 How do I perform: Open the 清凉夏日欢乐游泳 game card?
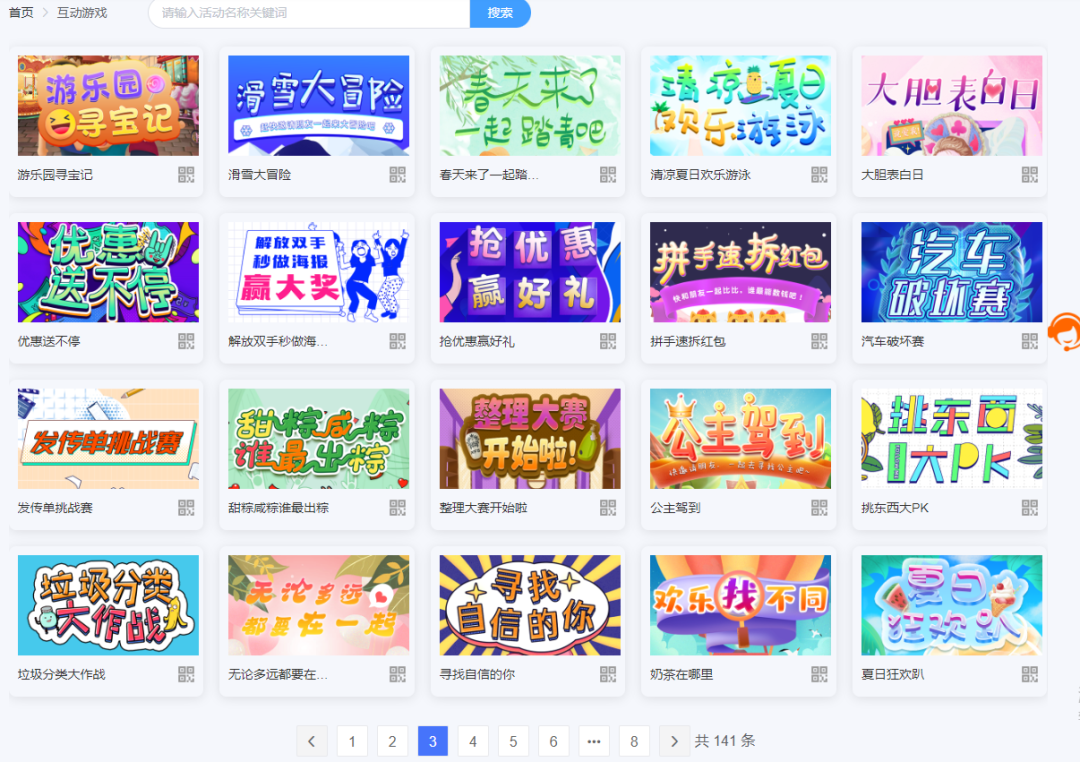(741, 106)
